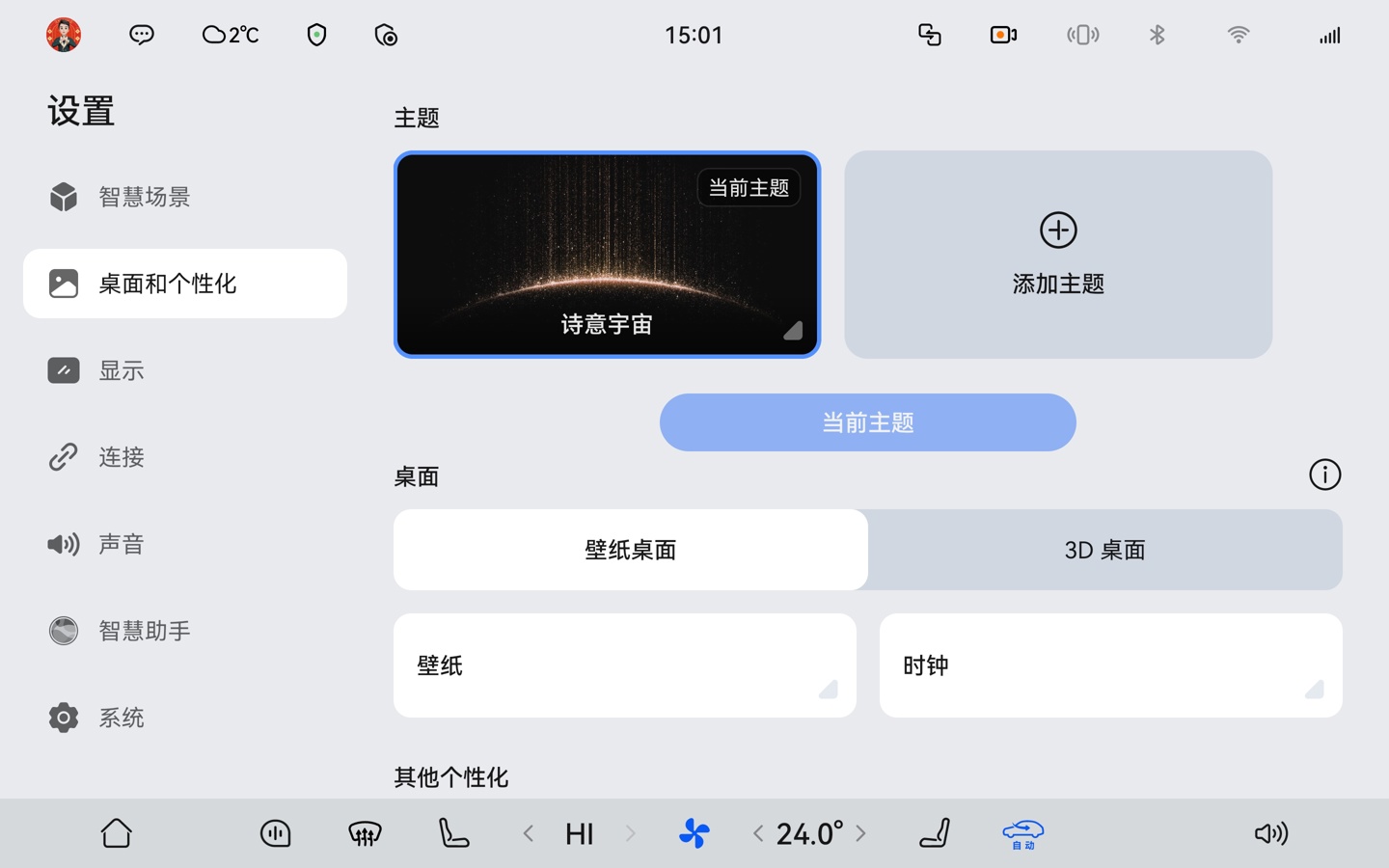Open the volume control
Screen dimensions: 1389x868
click(x=1270, y=833)
